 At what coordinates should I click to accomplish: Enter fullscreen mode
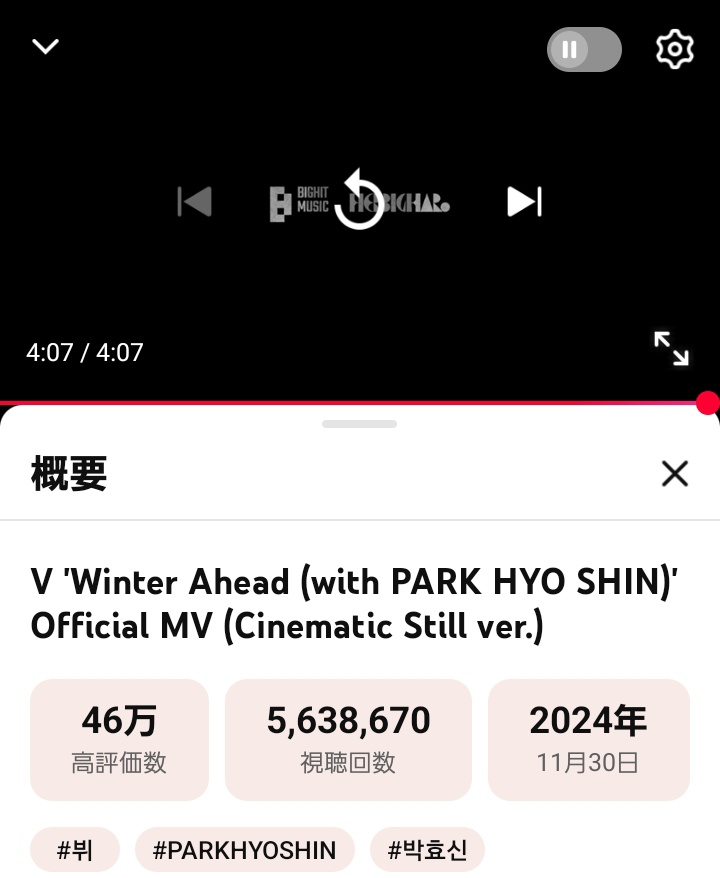pos(671,349)
